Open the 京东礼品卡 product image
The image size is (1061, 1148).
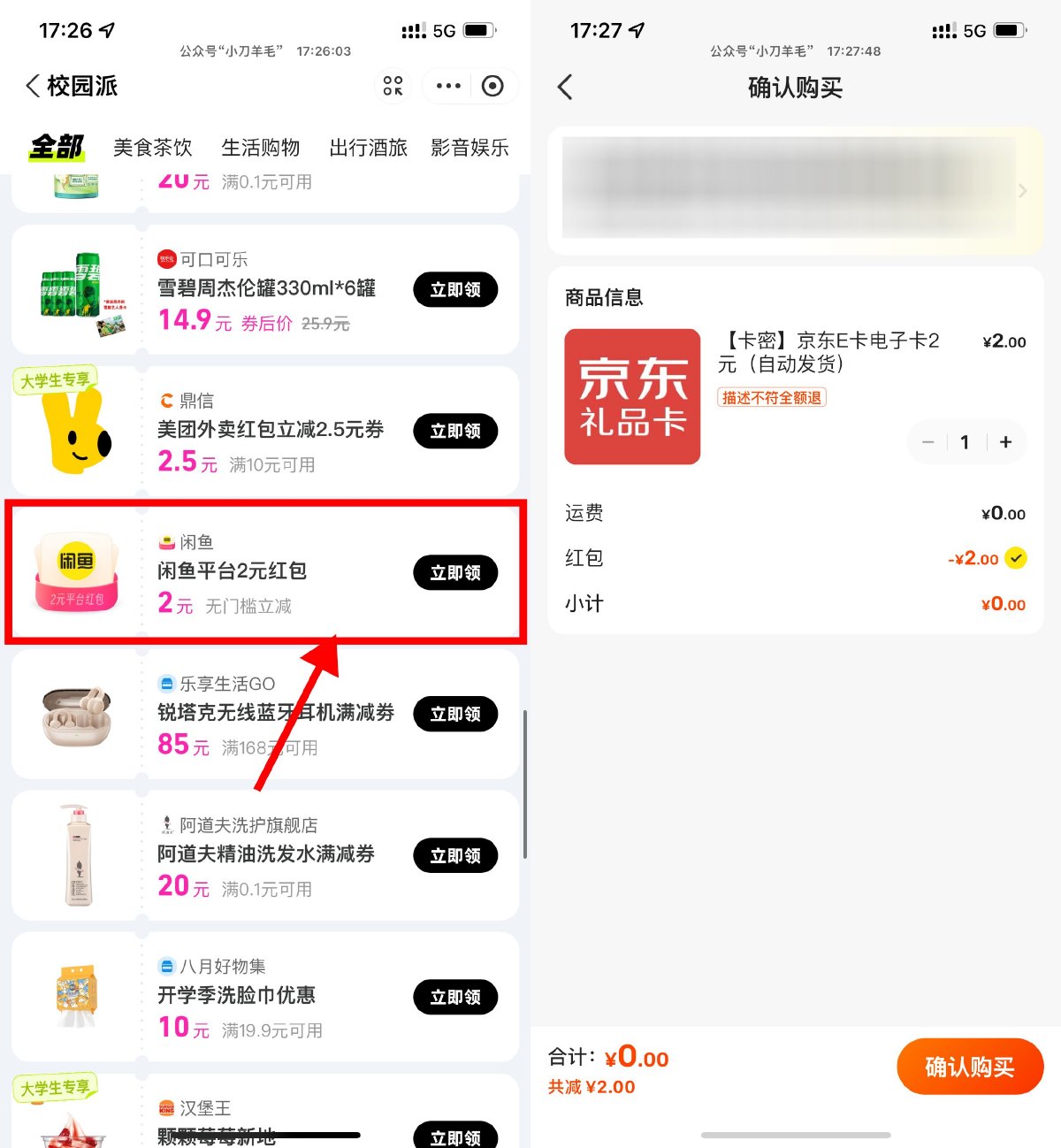(632, 397)
